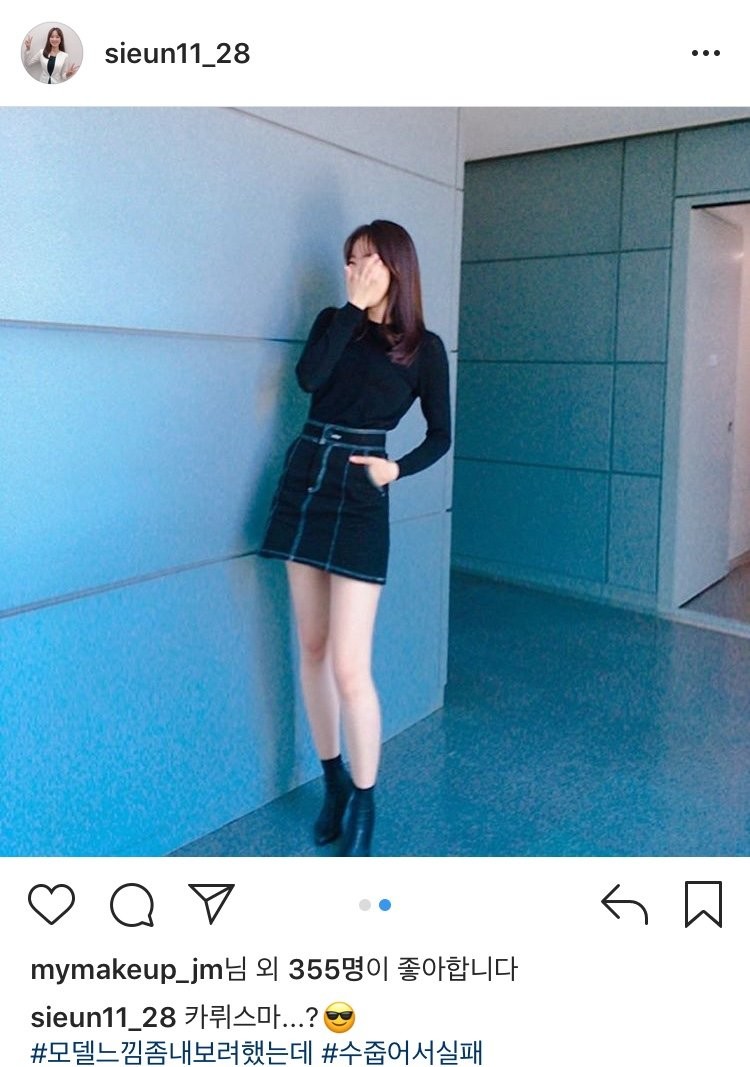Like this post with the heart icon
The height and width of the screenshot is (1067, 750).
click(x=51, y=904)
